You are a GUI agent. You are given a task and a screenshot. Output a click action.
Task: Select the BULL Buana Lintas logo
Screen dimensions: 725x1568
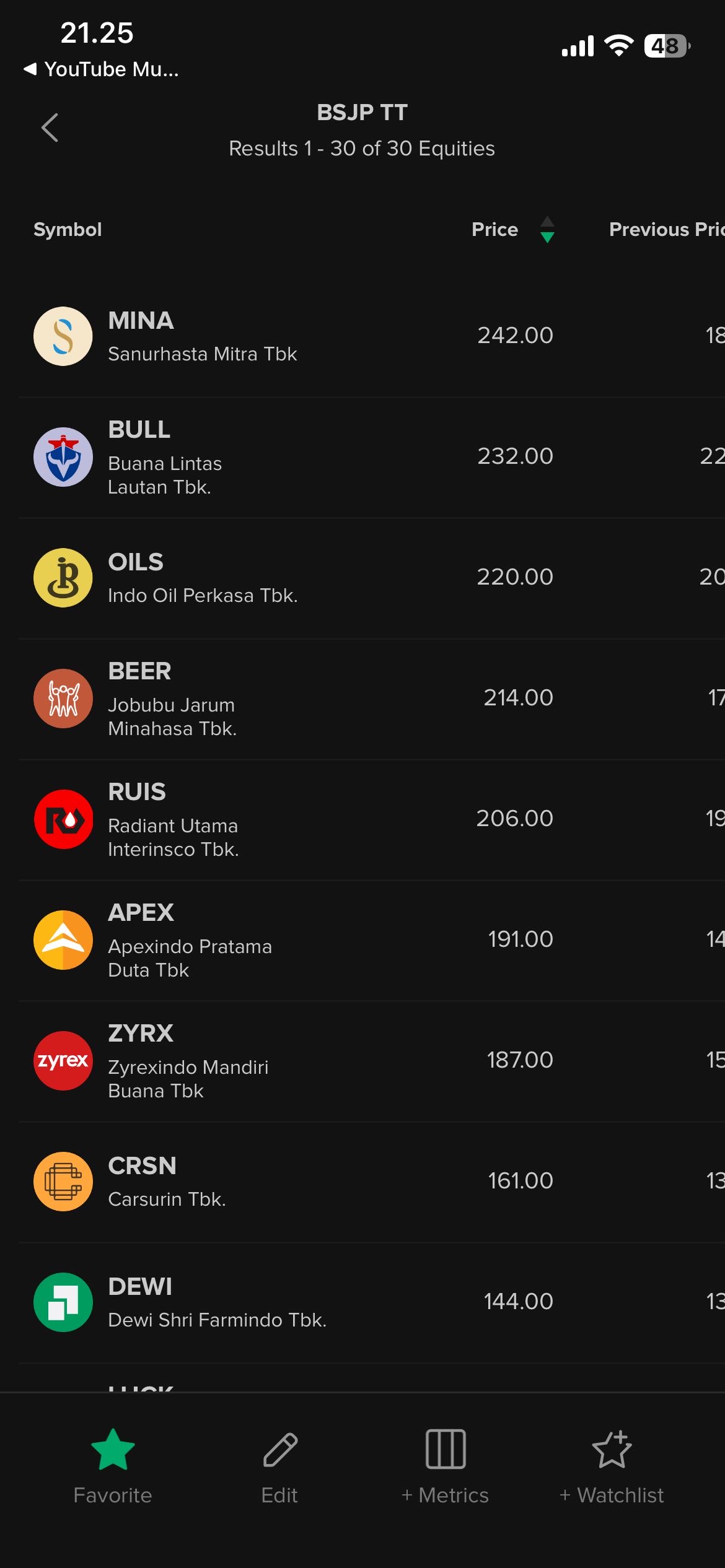[63, 457]
